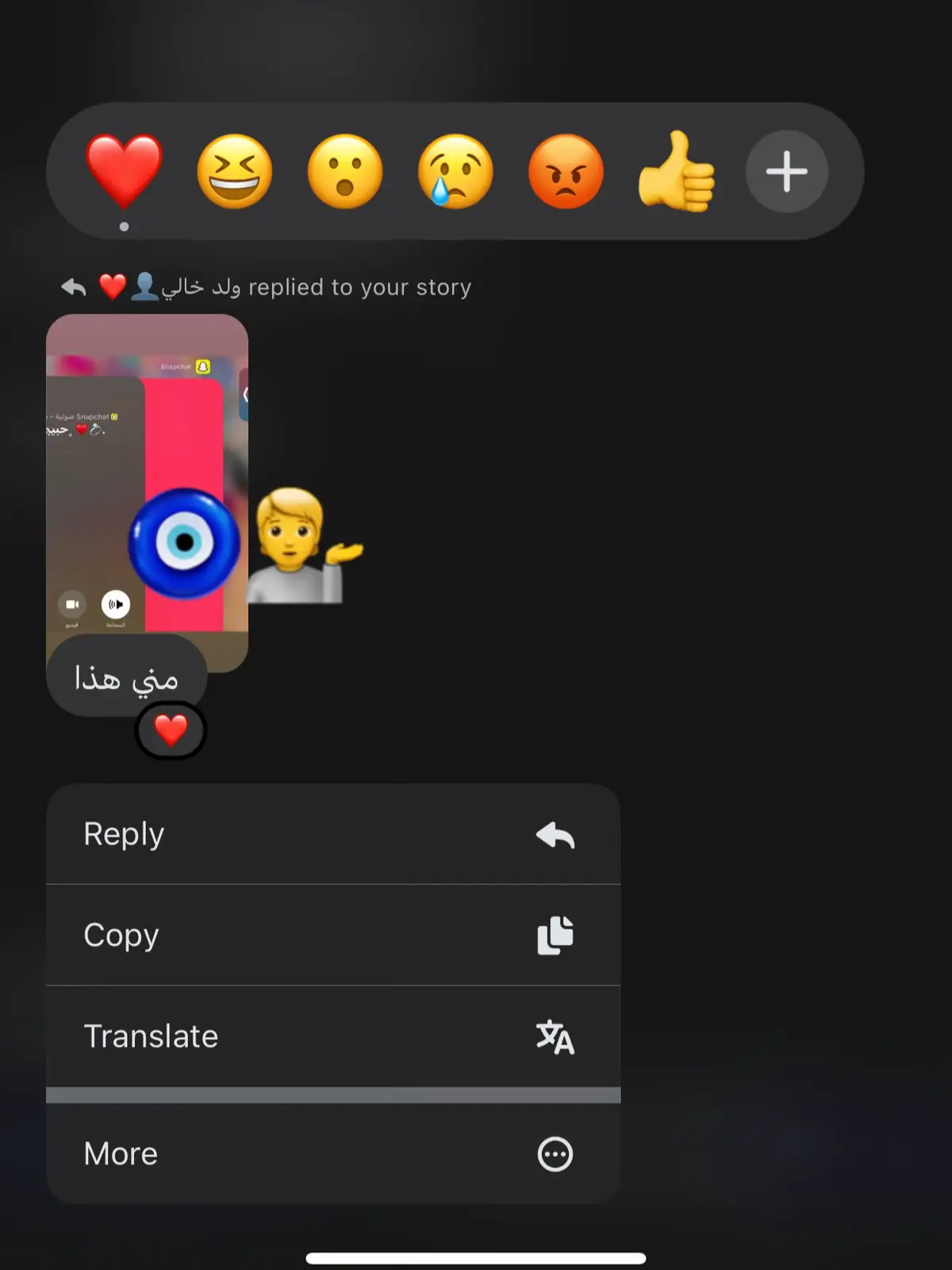React with the laughing face emoji
The height and width of the screenshot is (1270, 952).
[x=234, y=171]
